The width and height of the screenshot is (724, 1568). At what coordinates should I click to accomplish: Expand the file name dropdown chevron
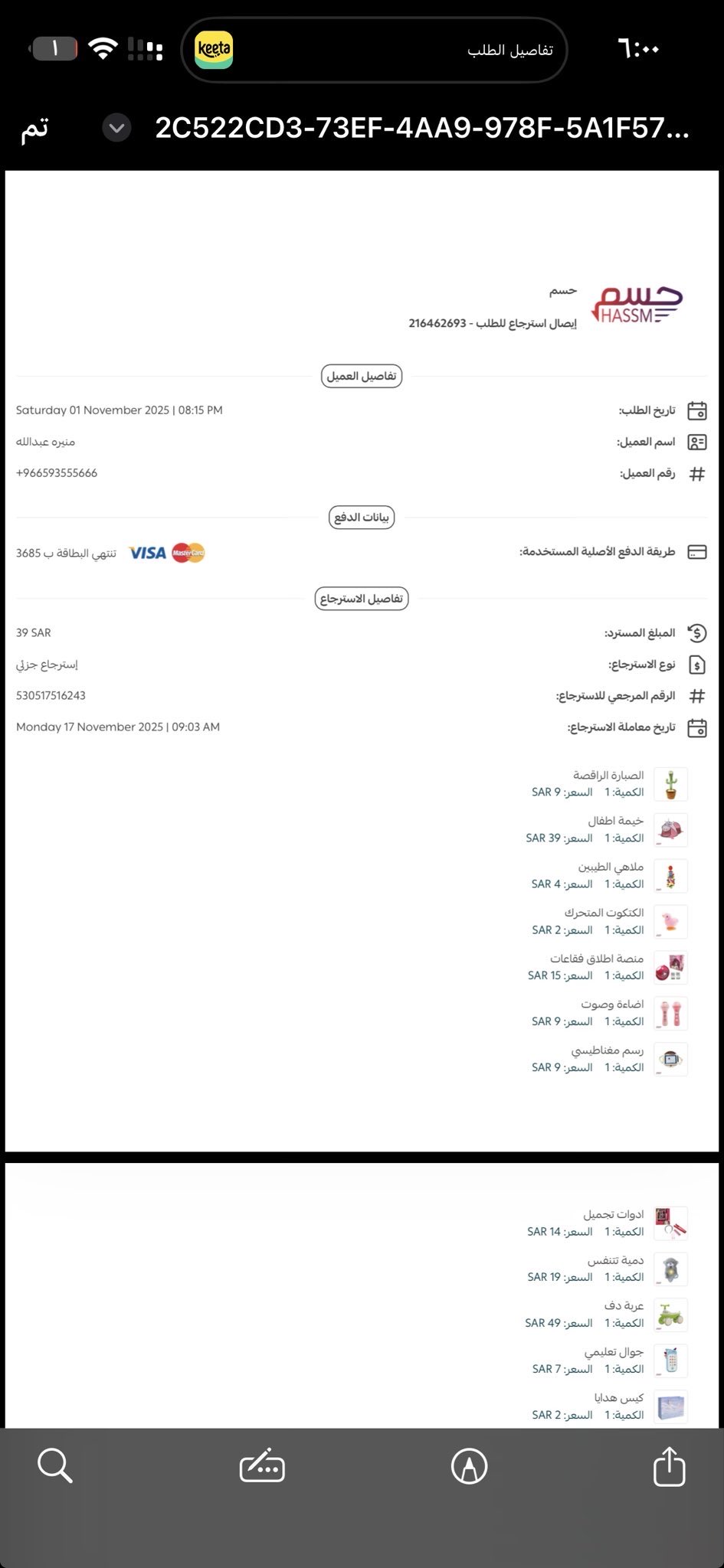(x=117, y=129)
